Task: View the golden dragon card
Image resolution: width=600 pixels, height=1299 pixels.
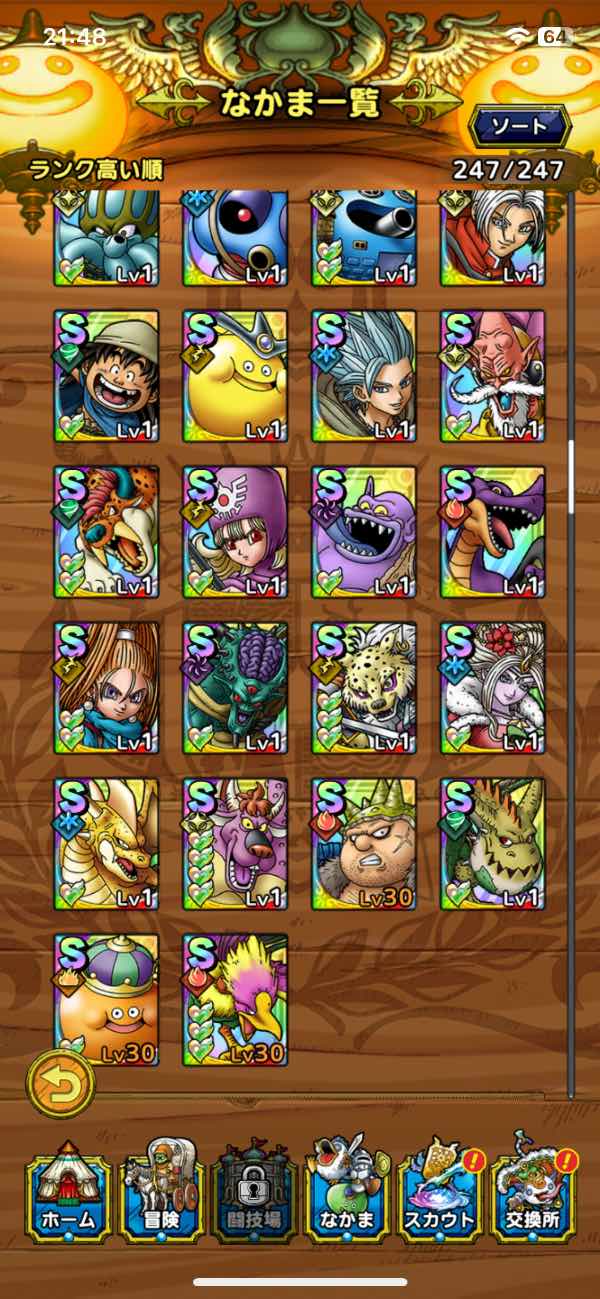Action: (106, 844)
